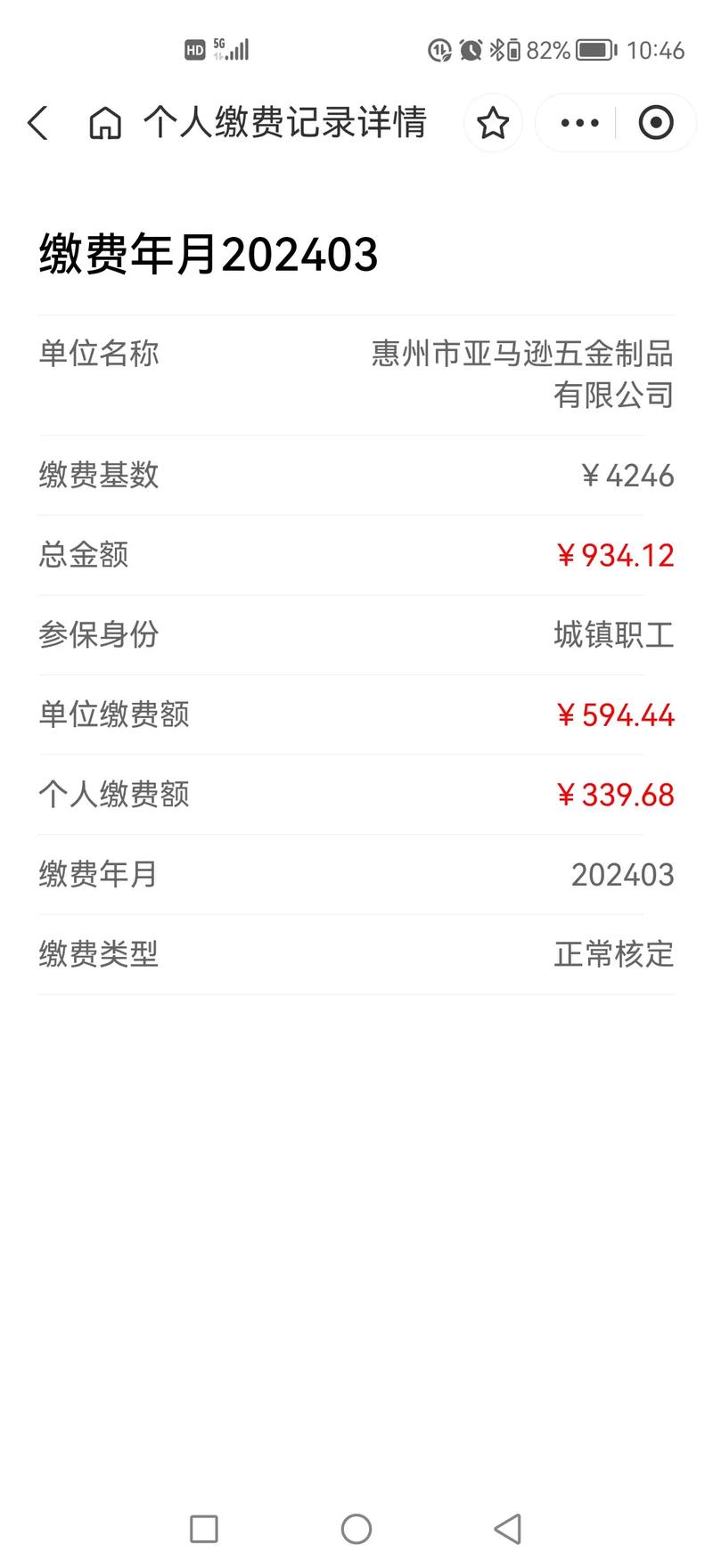Go back using the top-left arrow
Viewport: 713px width, 1568px height.
point(37,123)
